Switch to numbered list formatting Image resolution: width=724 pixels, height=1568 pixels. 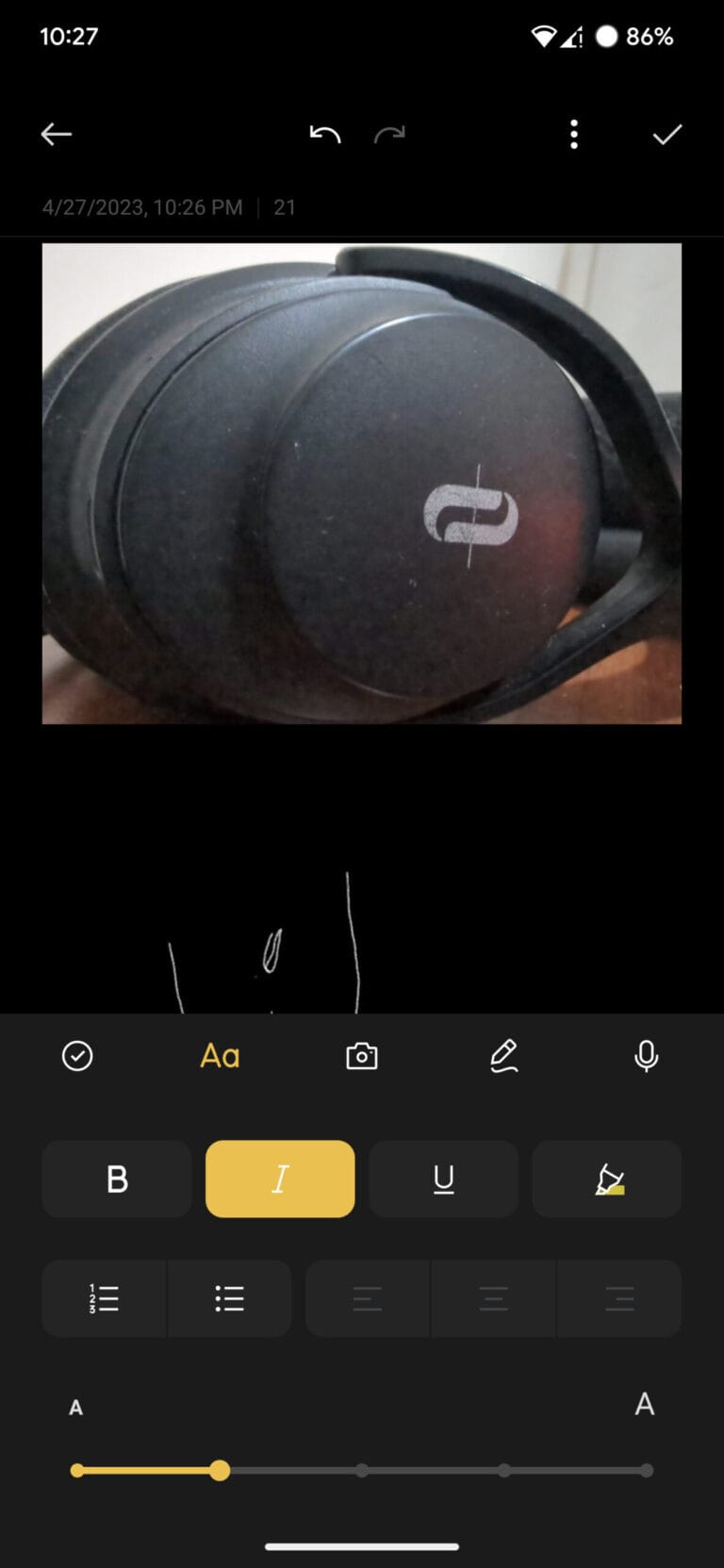[104, 1298]
